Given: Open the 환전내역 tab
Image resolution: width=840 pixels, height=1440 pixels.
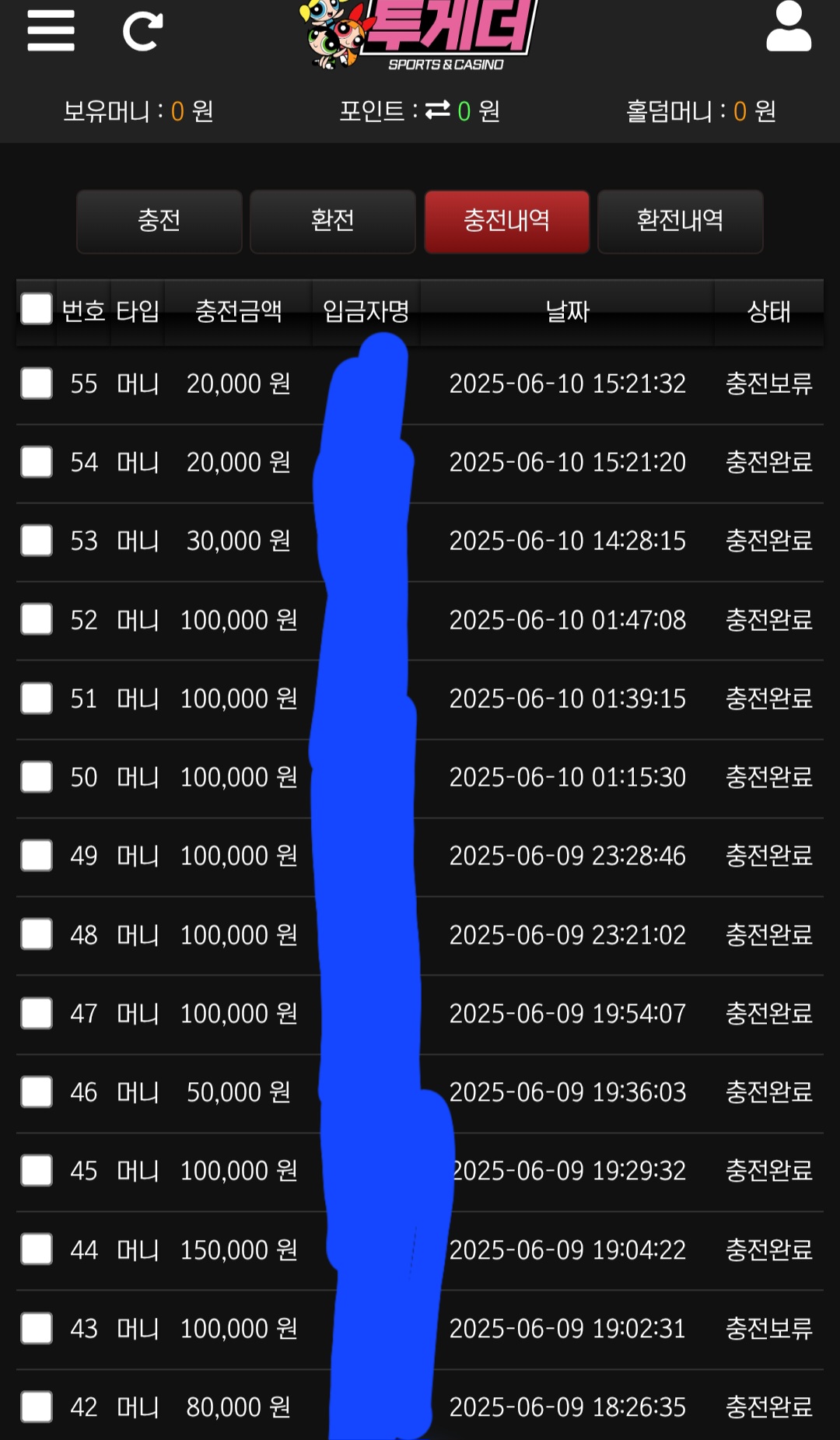Looking at the screenshot, I should (x=680, y=221).
